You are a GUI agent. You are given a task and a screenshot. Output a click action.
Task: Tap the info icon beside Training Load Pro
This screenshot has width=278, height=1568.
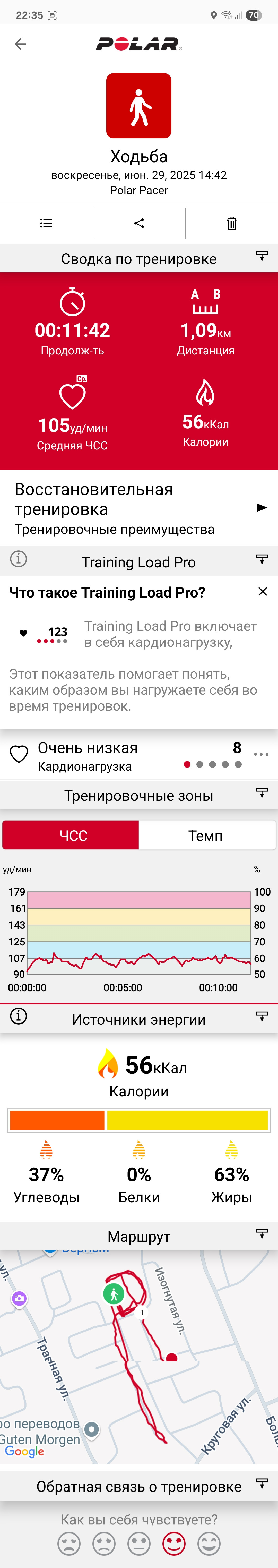[19, 559]
